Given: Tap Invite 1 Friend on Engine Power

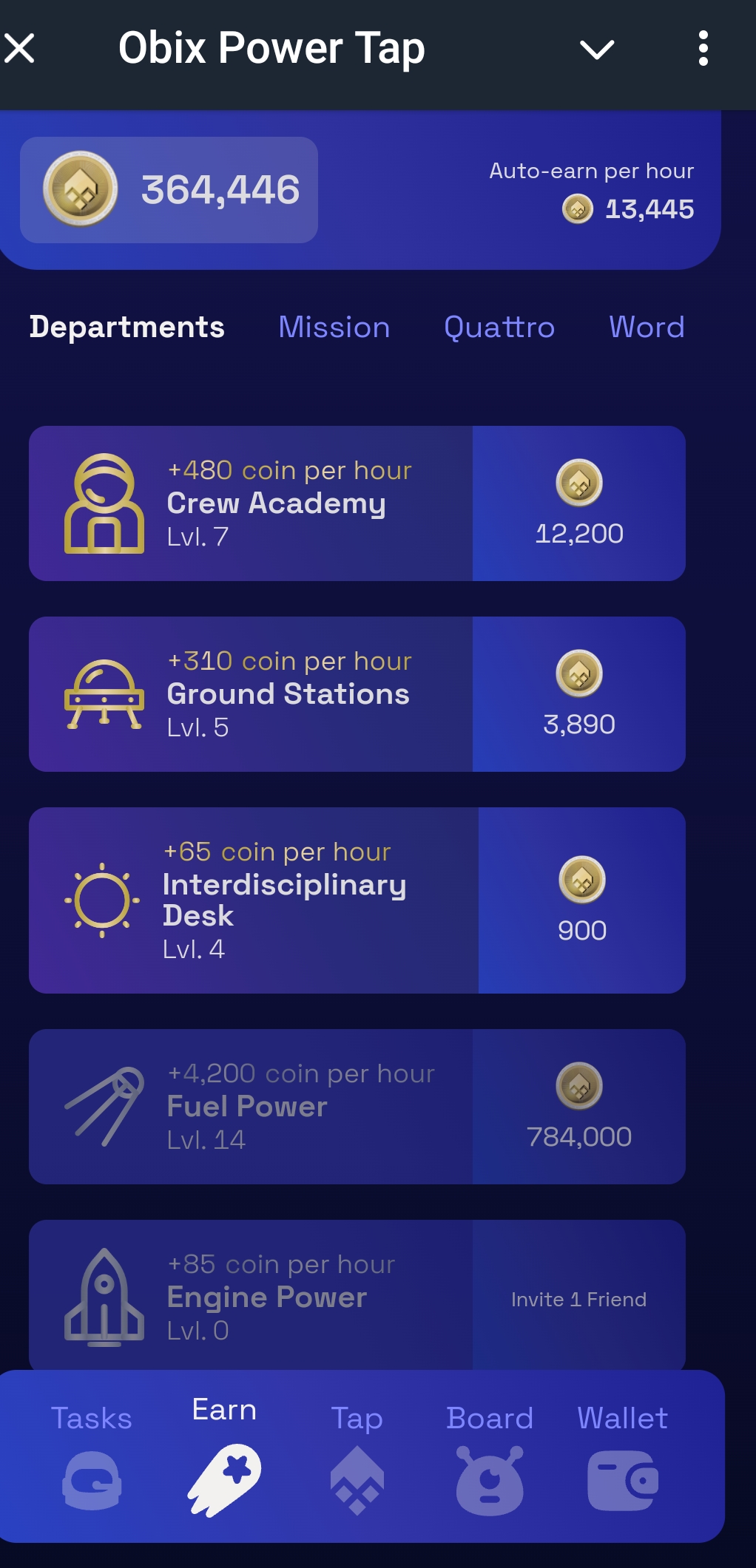Looking at the screenshot, I should point(579,1299).
